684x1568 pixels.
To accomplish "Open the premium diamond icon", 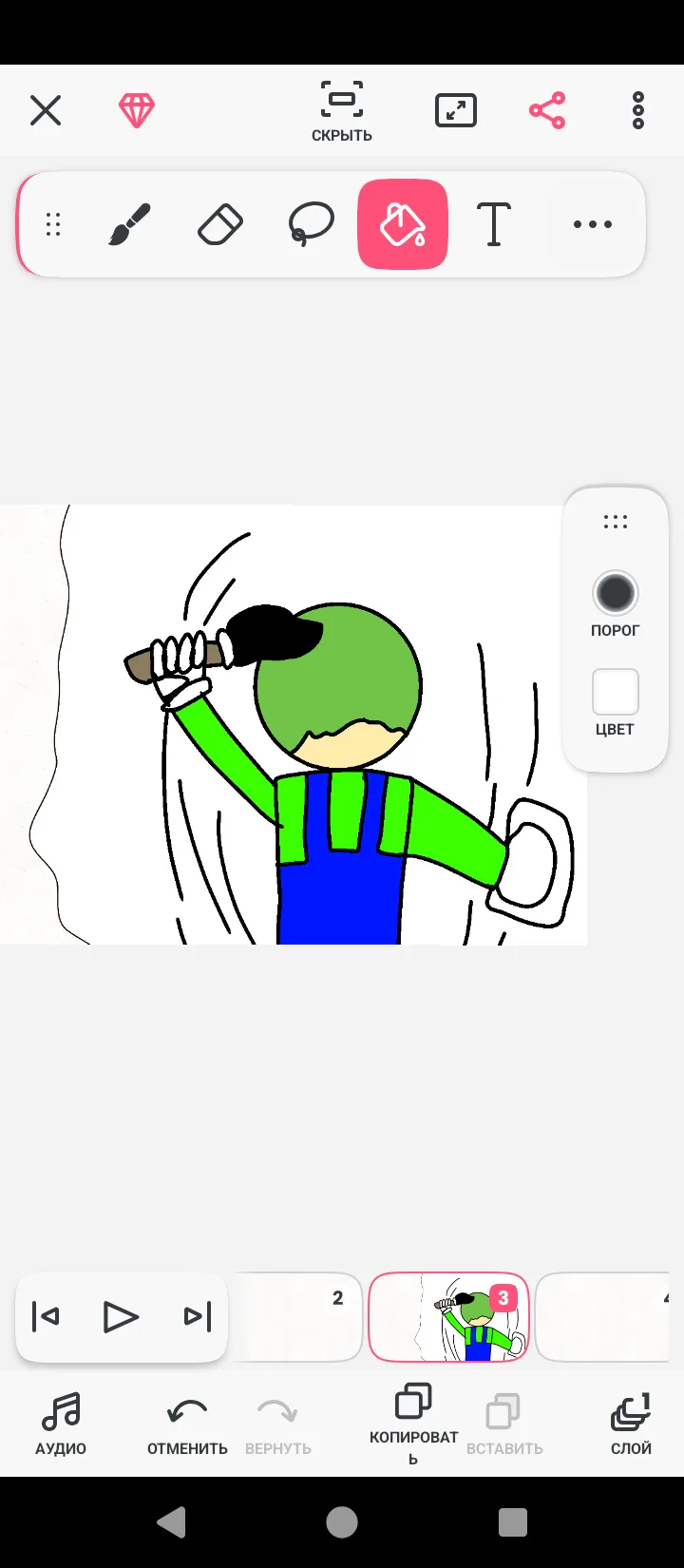I will click(x=137, y=111).
